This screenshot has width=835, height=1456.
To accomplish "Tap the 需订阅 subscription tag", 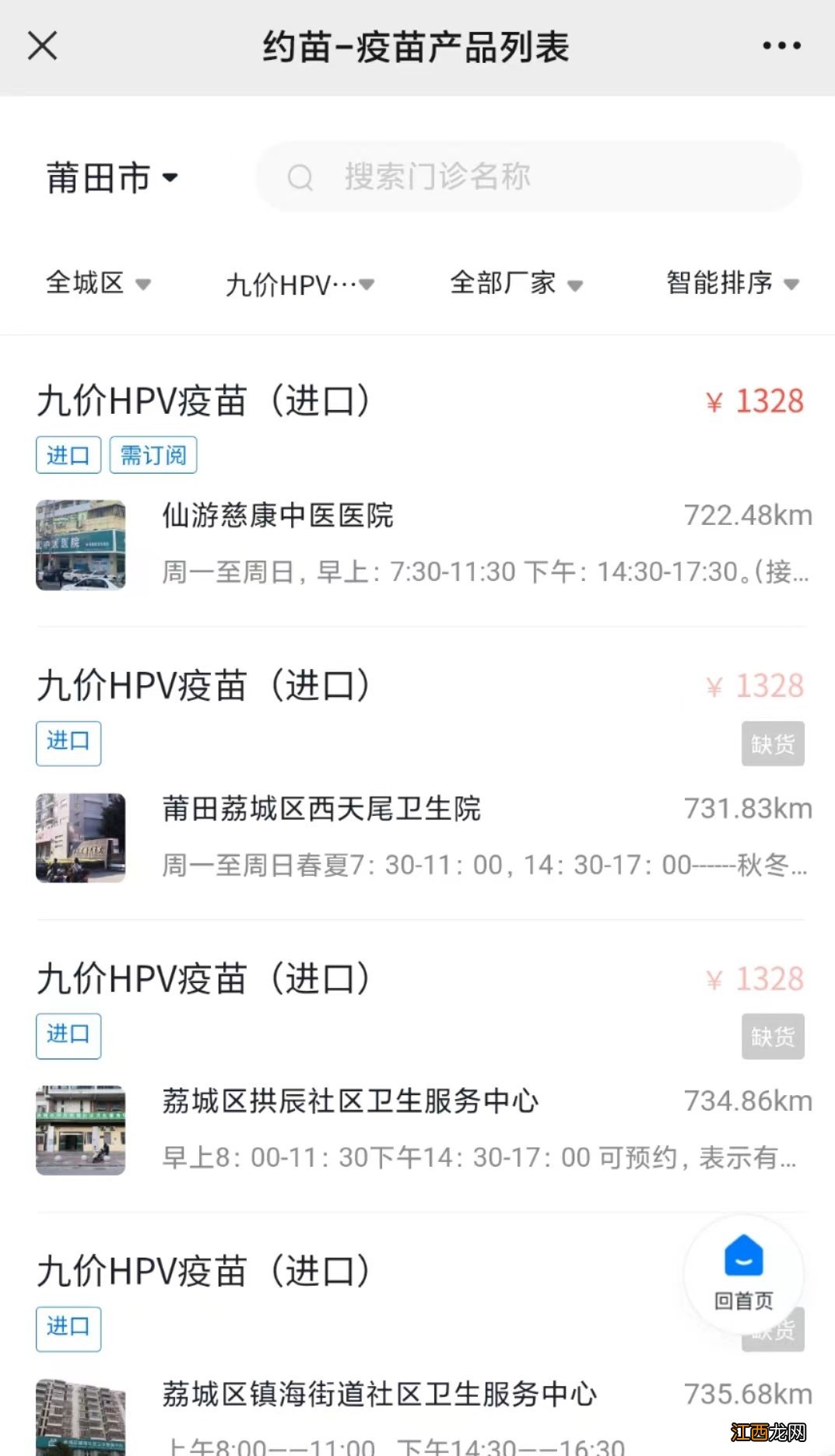I will pos(153,455).
